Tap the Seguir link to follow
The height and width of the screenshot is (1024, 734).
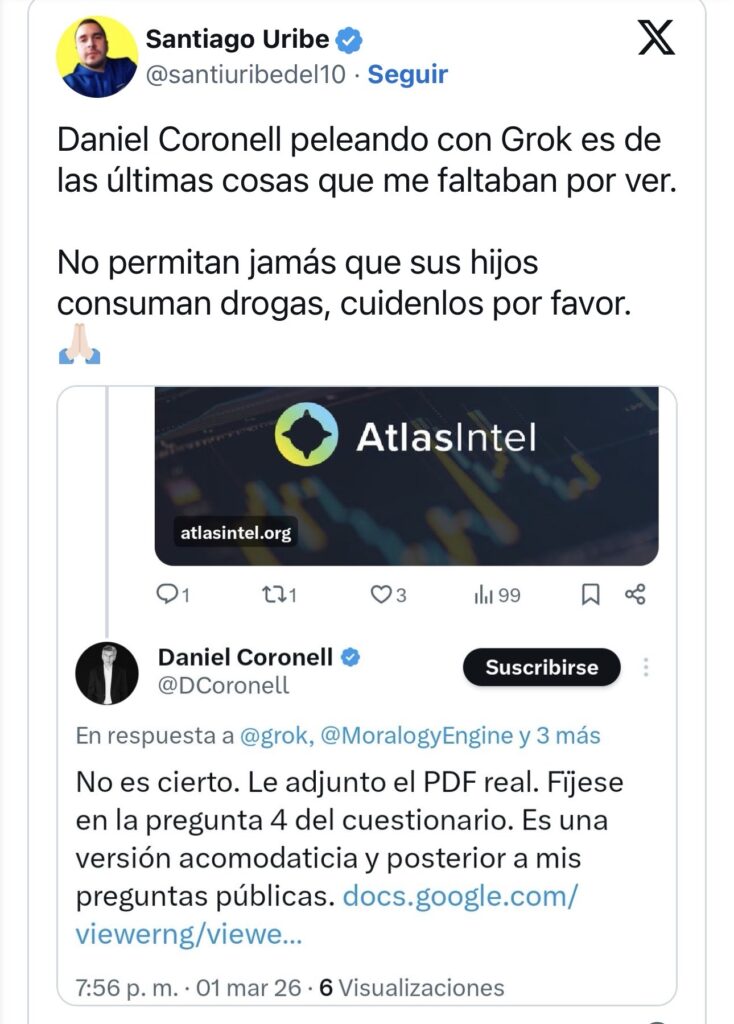[x=408, y=74]
